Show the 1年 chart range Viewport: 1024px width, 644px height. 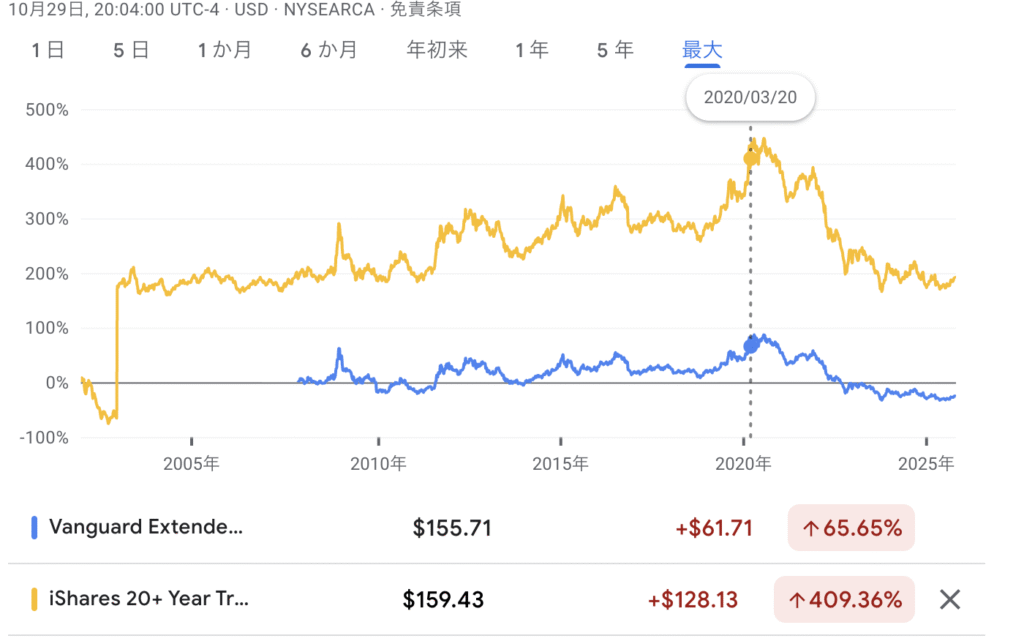(x=531, y=50)
